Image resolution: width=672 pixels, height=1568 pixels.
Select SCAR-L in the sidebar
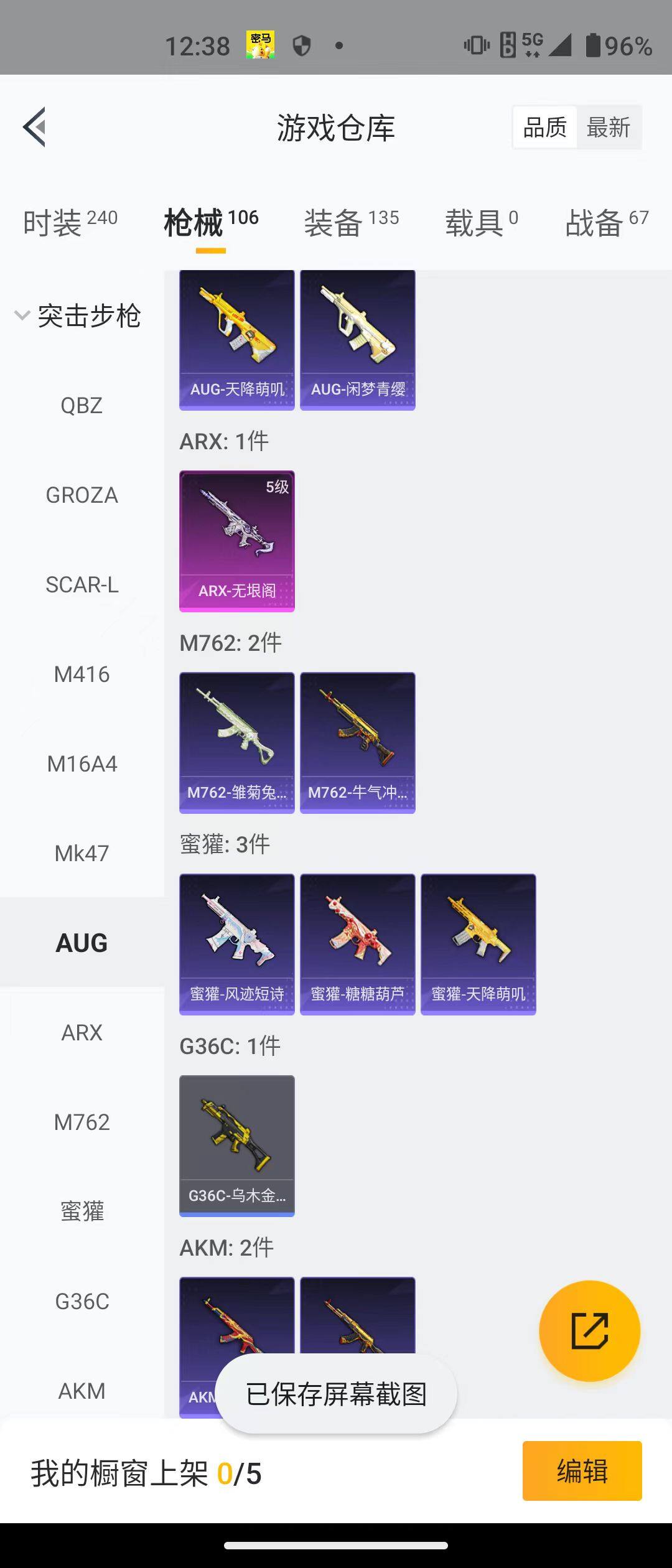pos(82,585)
